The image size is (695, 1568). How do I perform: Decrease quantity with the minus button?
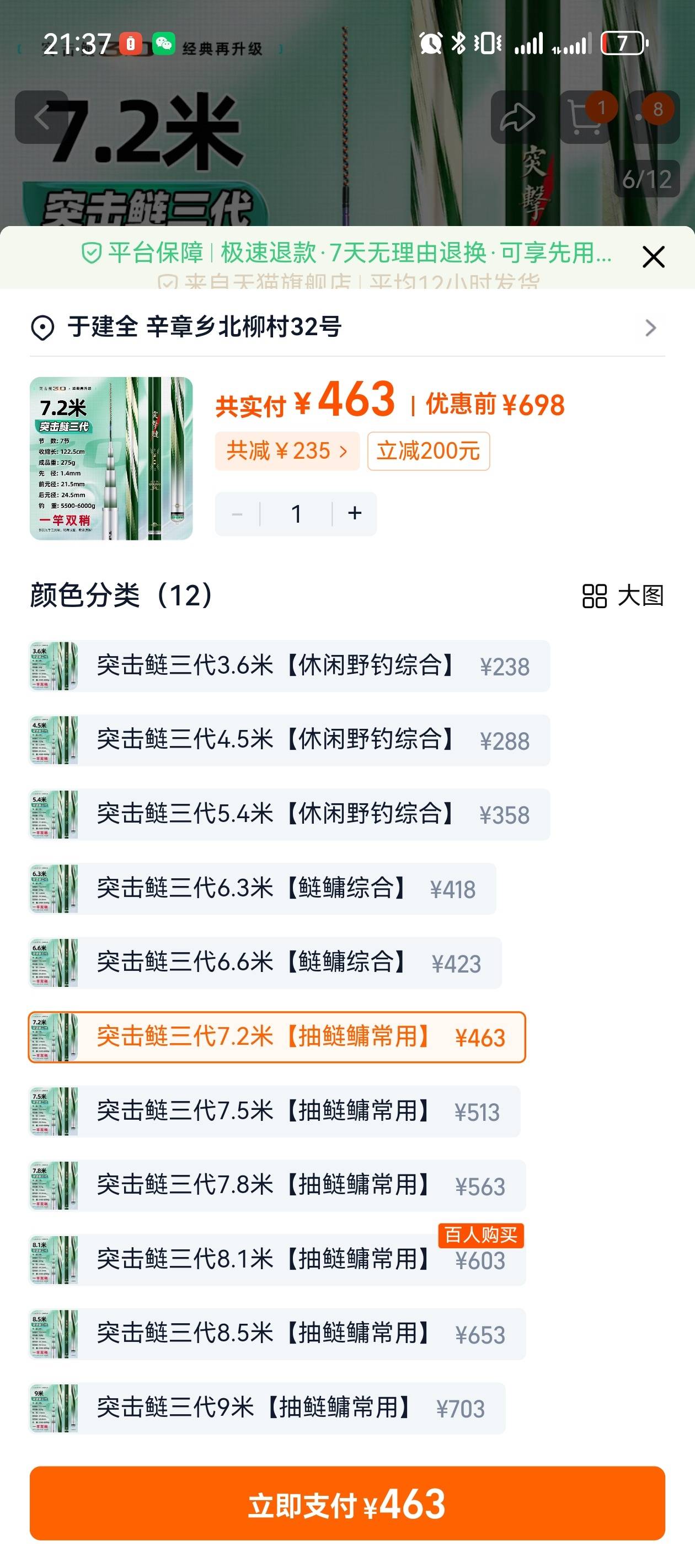coord(238,514)
